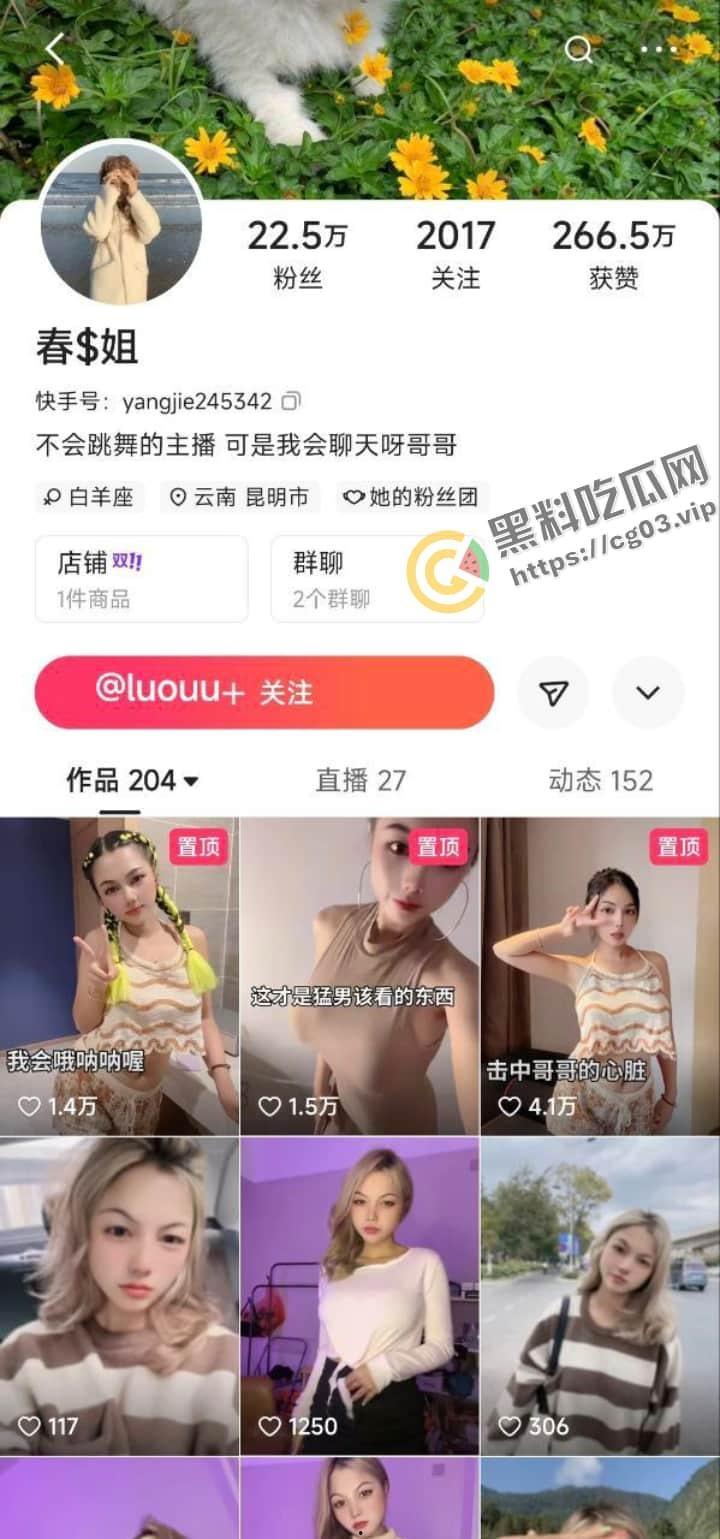
Task: Play the pinned video captioned 这才是猛男该看的东西
Action: click(x=360, y=975)
